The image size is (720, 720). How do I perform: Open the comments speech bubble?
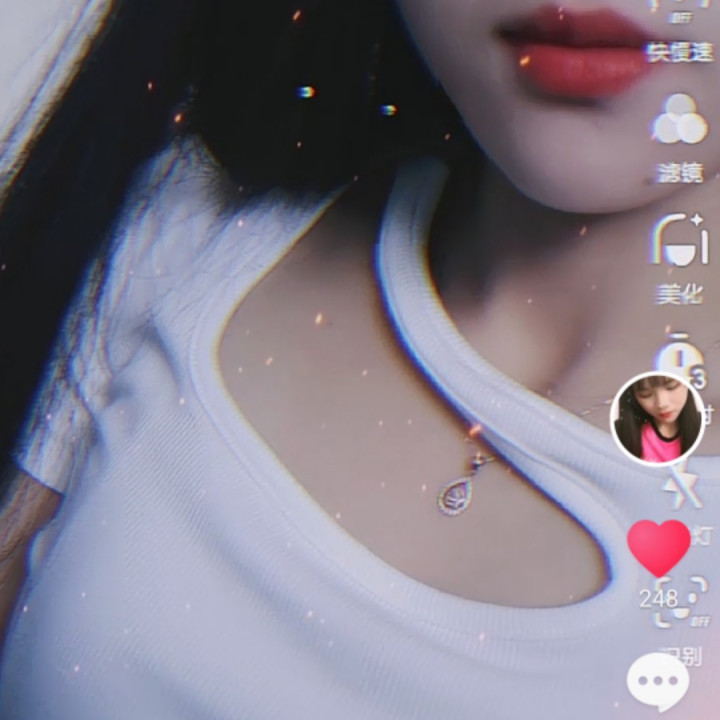[657, 682]
